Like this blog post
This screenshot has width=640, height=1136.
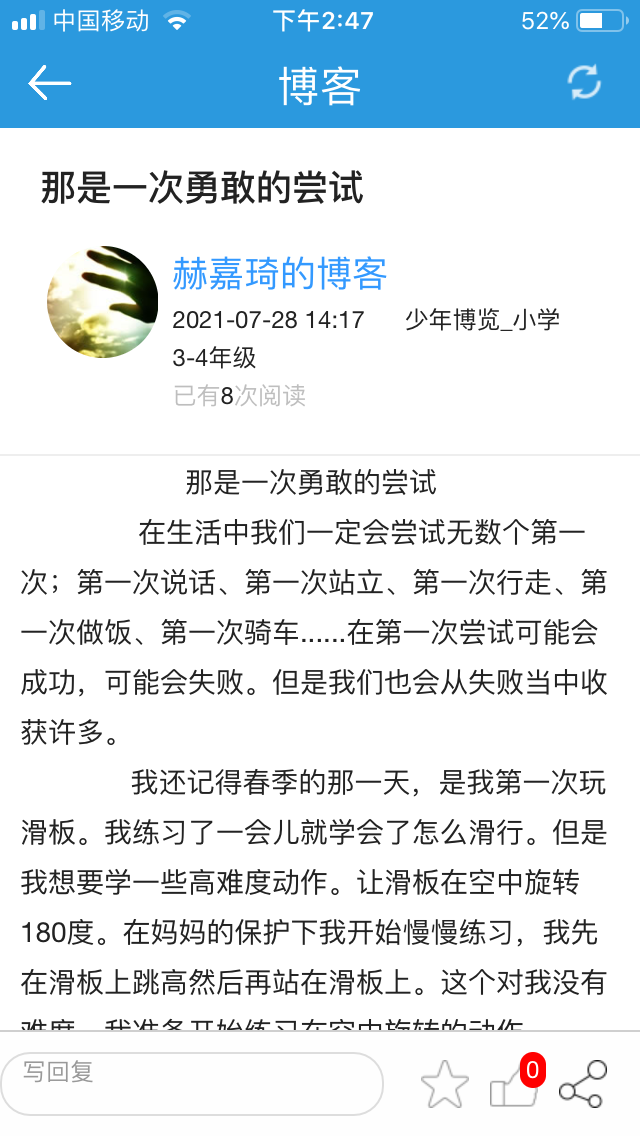coord(513,1087)
